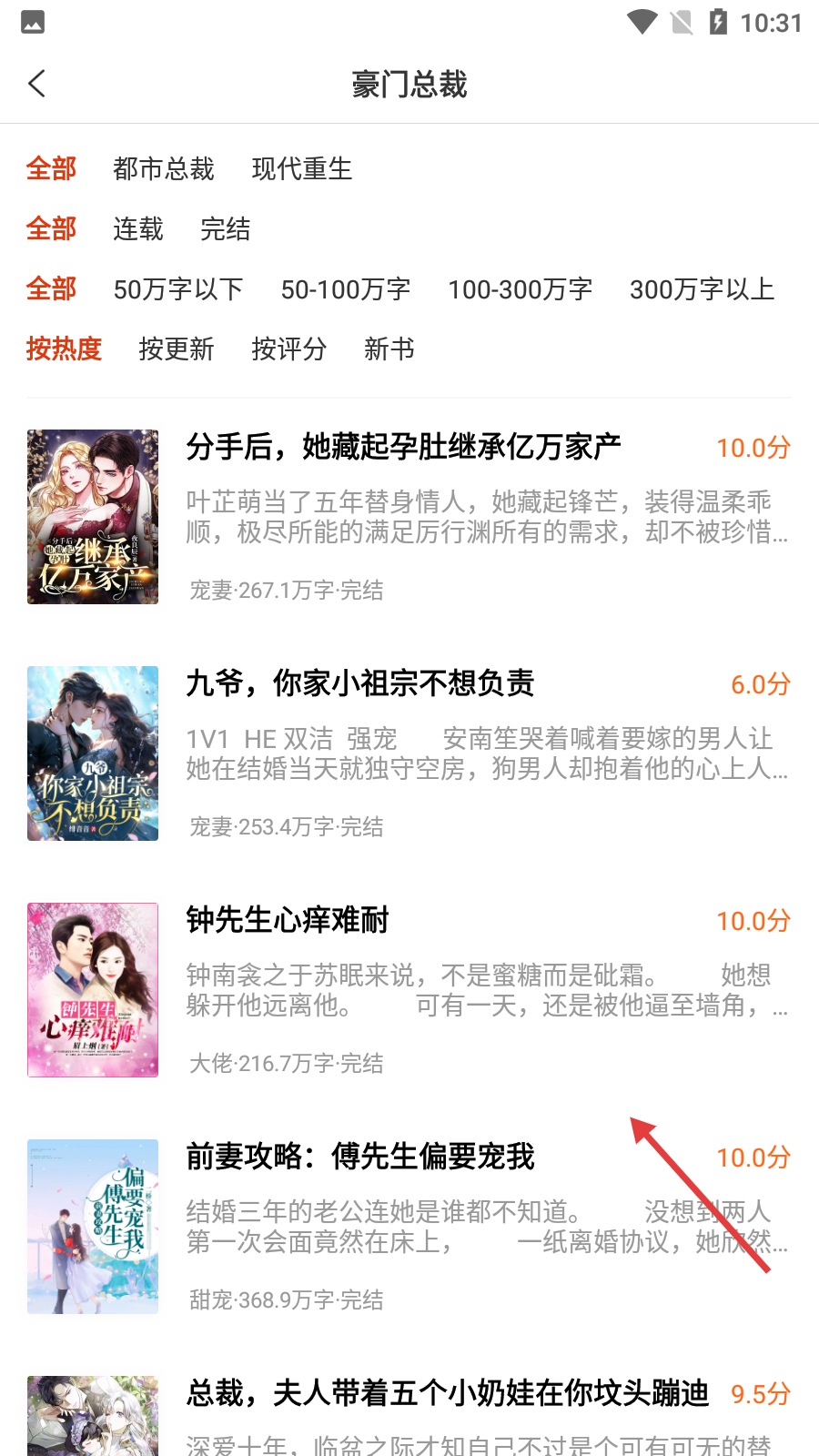The height and width of the screenshot is (1456, 819).
Task: Show only 连载 books
Action: coord(138,229)
